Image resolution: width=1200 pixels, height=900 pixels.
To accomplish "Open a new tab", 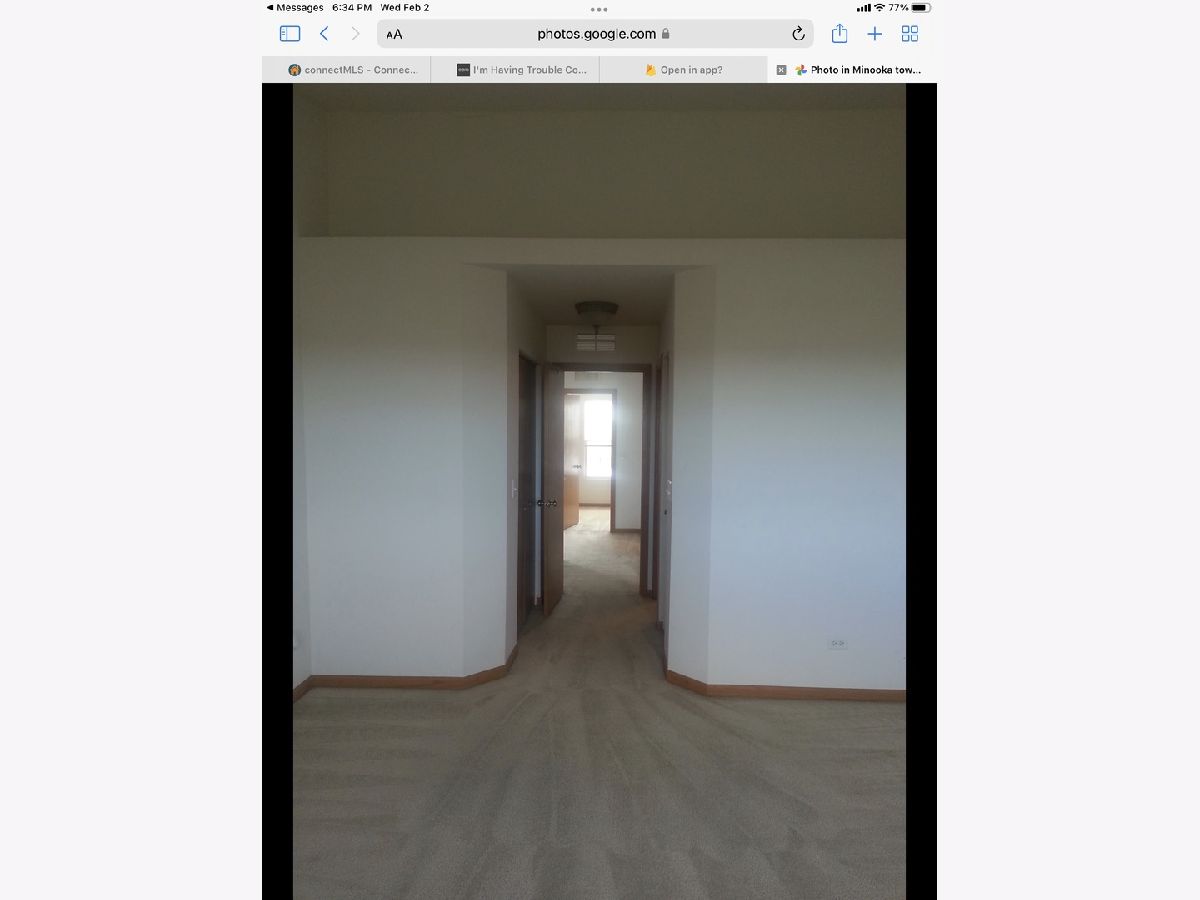I will pyautogui.click(x=875, y=34).
